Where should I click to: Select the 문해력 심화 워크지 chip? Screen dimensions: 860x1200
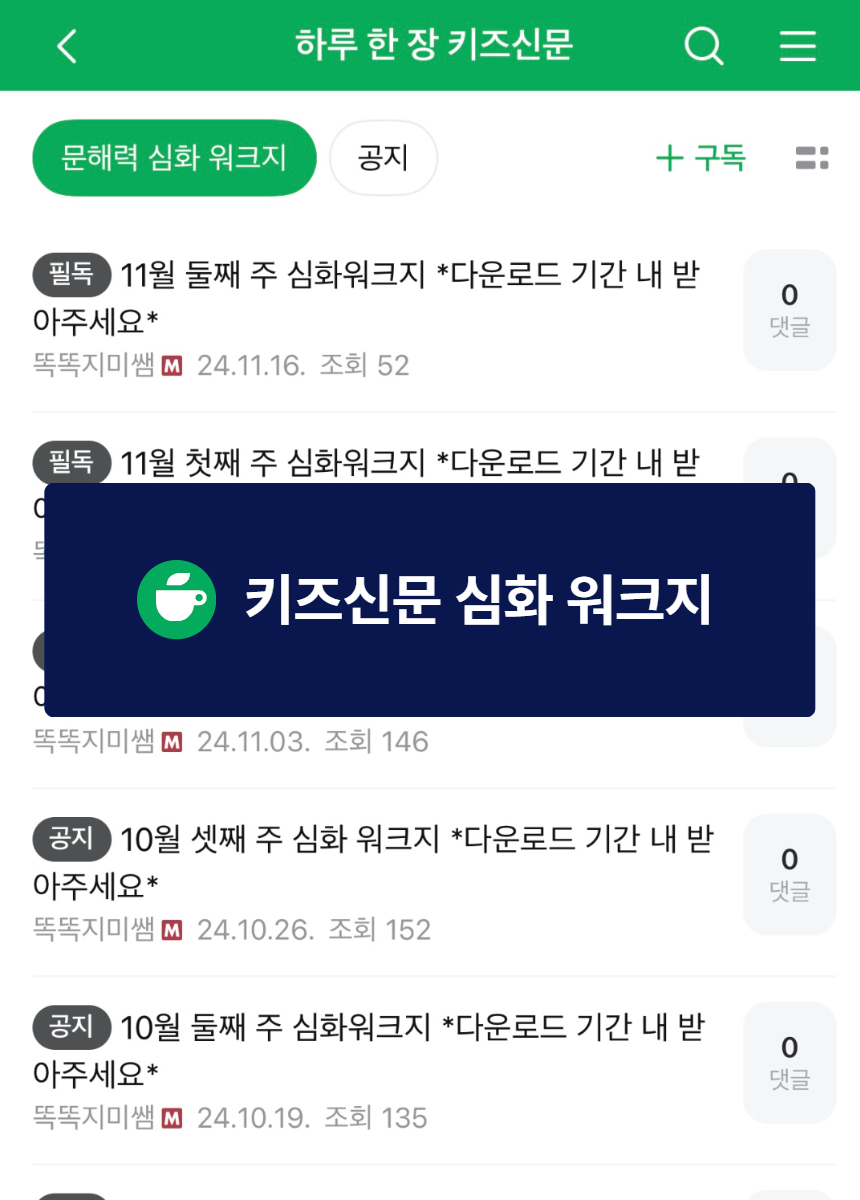pyautogui.click(x=174, y=158)
